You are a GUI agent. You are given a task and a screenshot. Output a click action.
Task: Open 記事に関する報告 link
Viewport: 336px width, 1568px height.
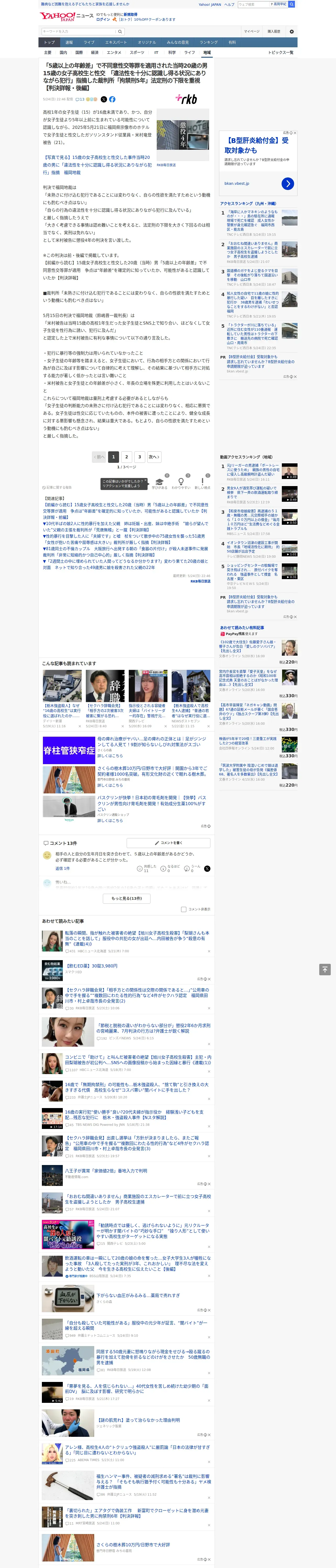pyautogui.click(x=57, y=488)
